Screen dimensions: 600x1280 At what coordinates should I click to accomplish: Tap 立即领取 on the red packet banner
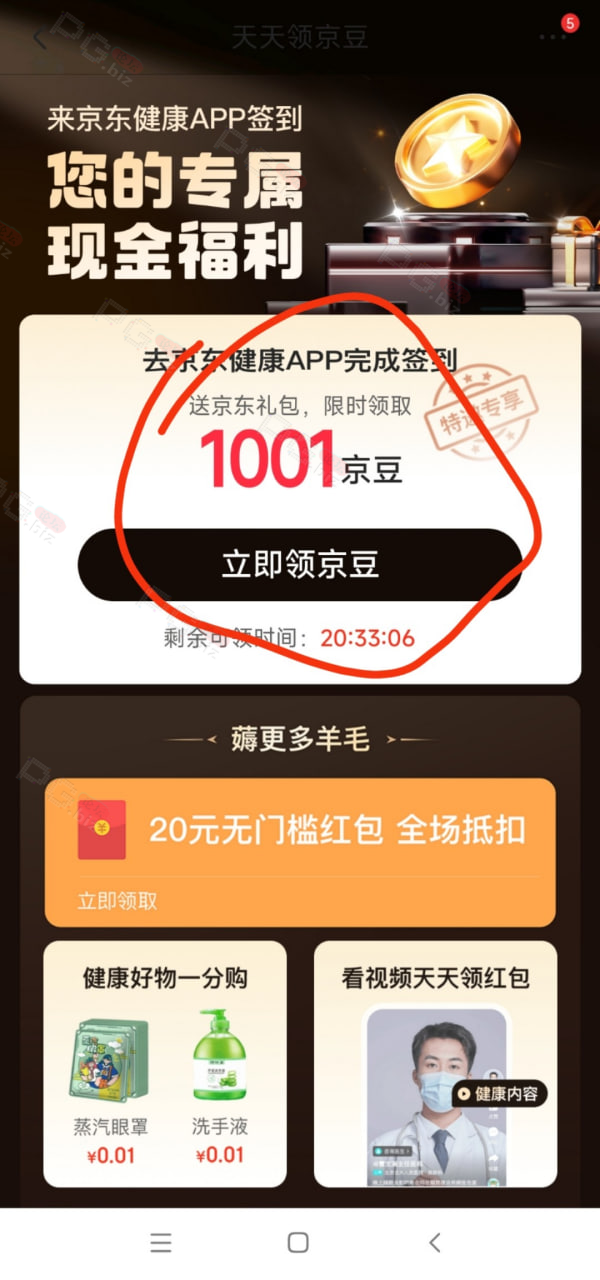tap(118, 901)
